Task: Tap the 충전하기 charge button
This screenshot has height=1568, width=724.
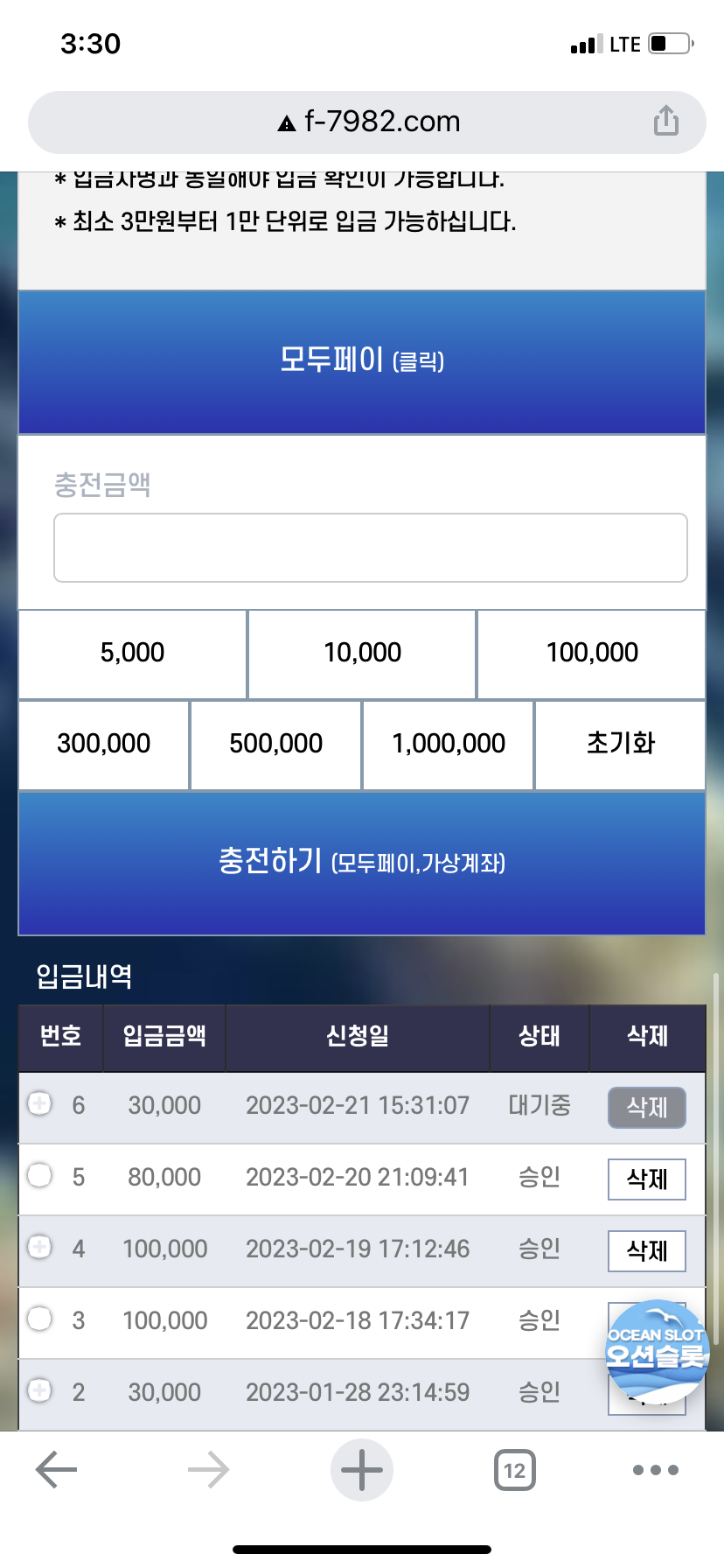Action: point(362,862)
